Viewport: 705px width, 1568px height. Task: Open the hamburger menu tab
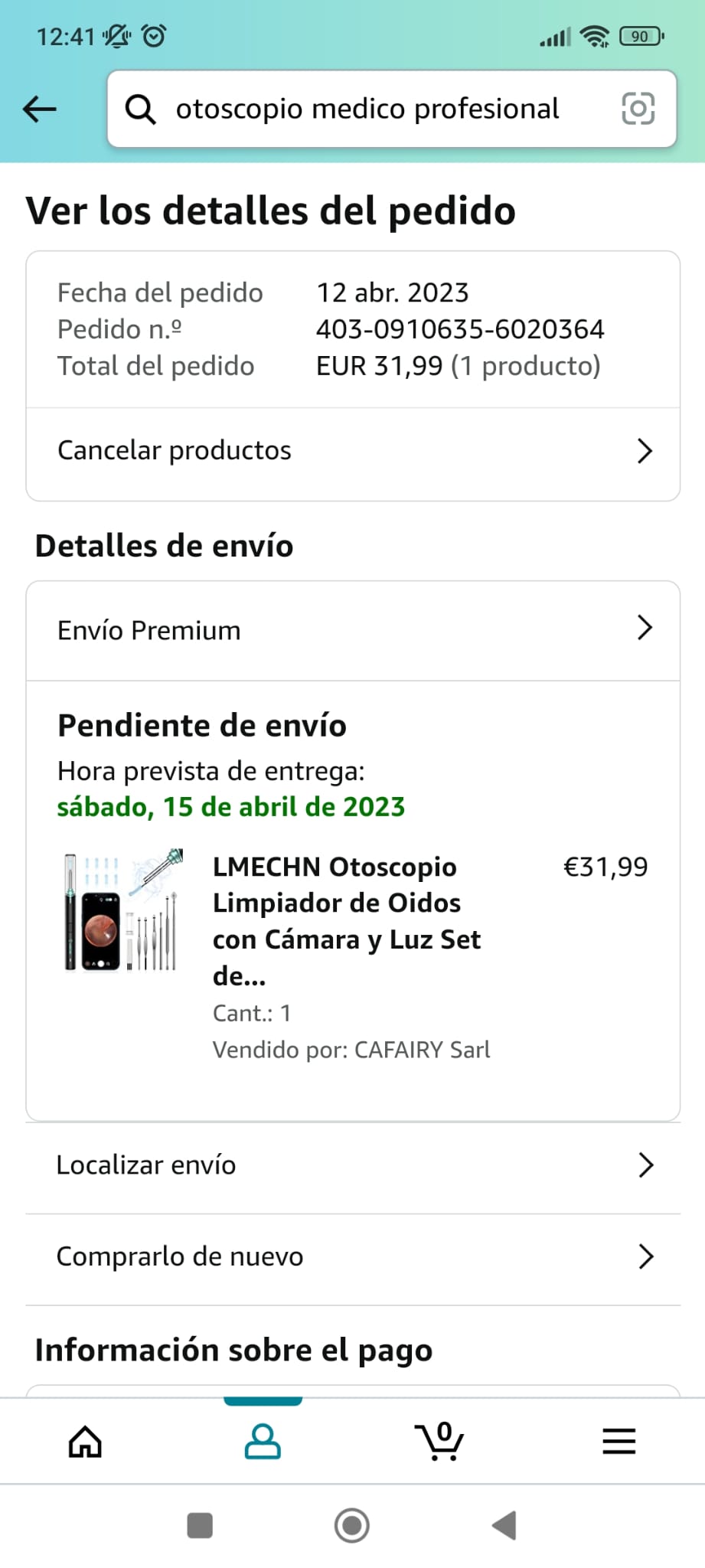pyautogui.click(x=619, y=1442)
